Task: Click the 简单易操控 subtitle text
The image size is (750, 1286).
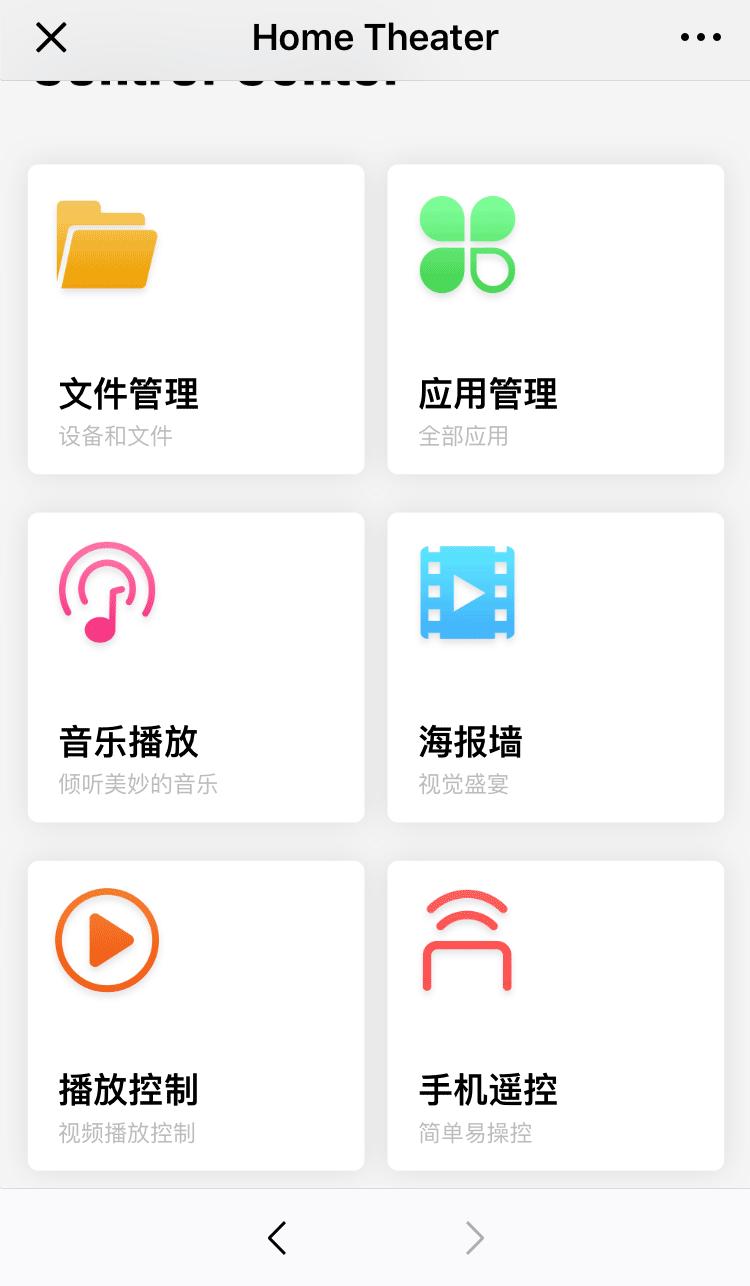Action: (476, 1133)
